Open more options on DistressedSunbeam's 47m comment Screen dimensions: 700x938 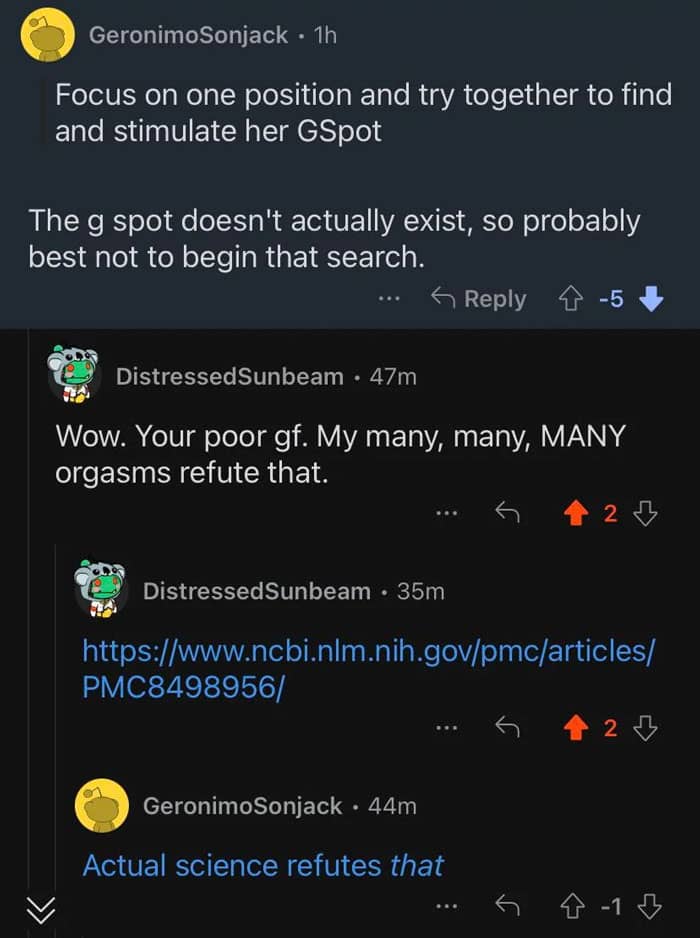click(x=446, y=513)
